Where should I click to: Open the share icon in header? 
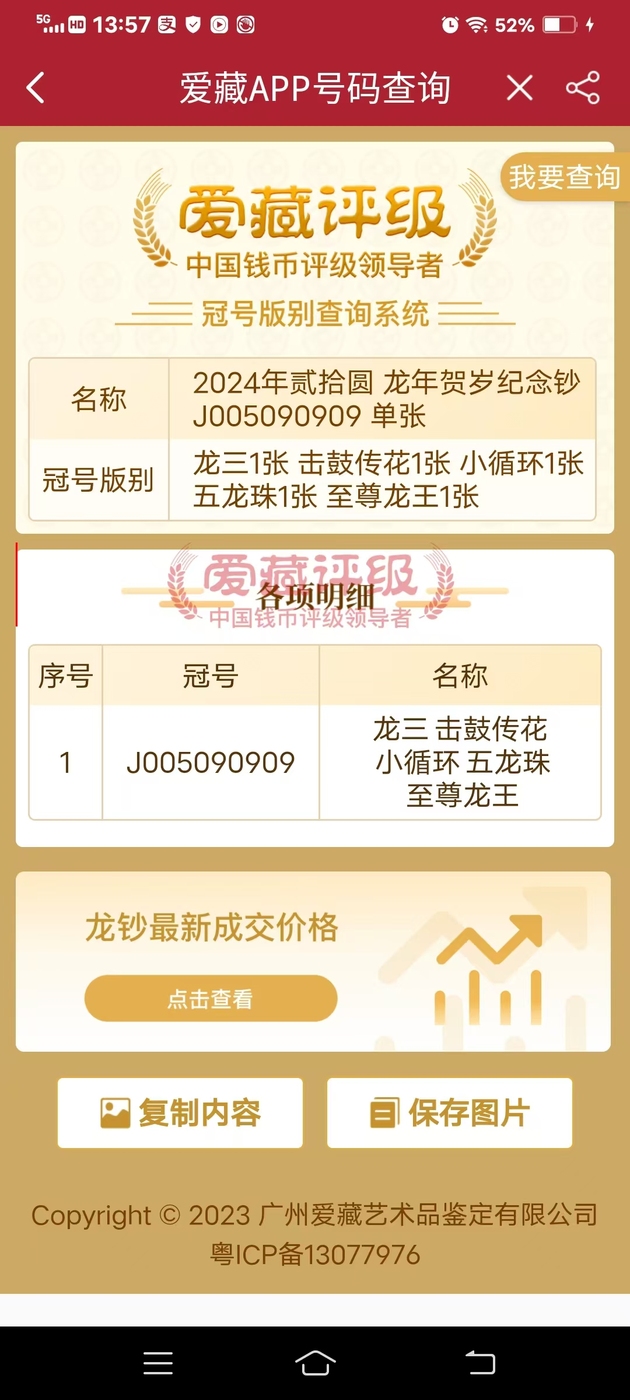(x=583, y=88)
